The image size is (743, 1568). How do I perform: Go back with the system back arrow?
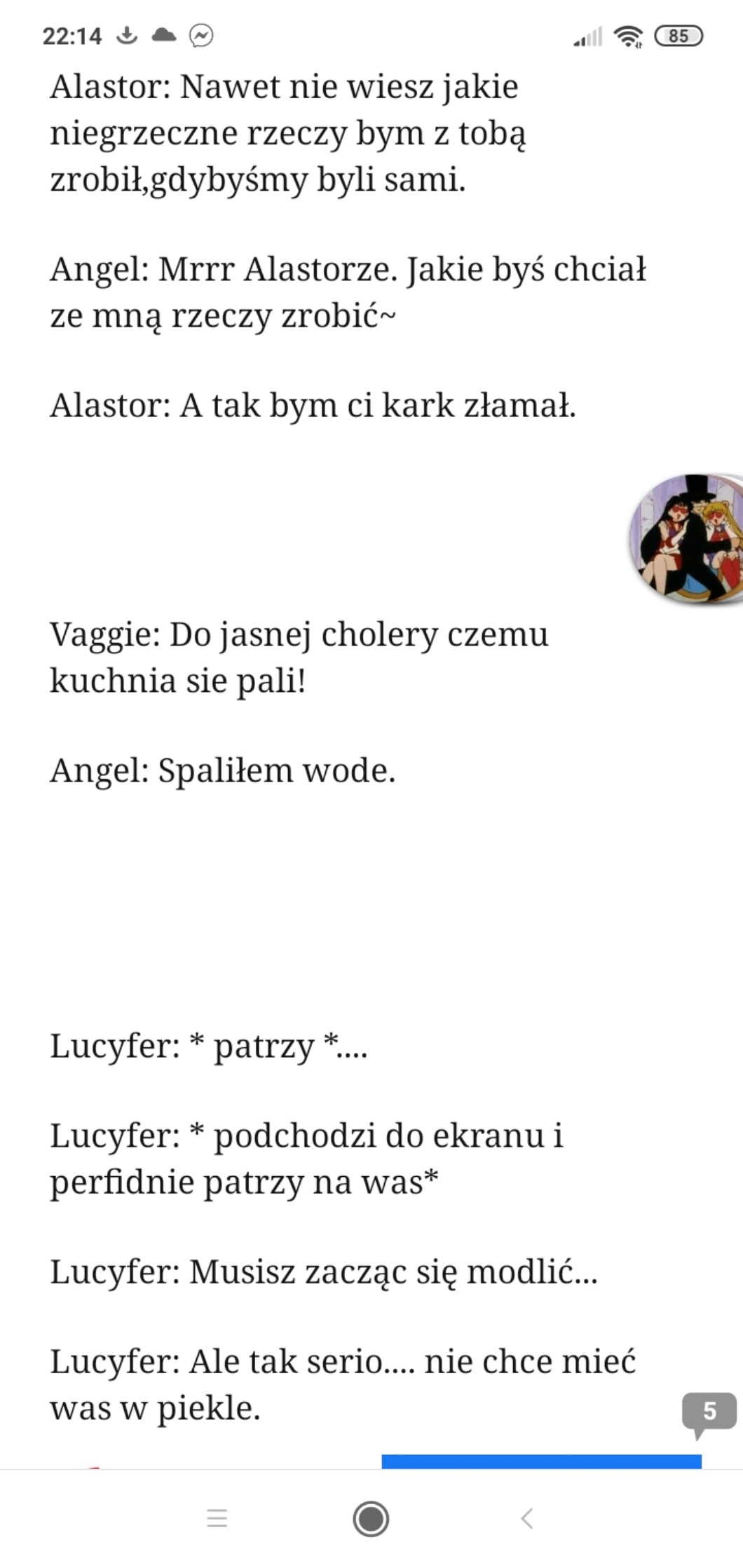[x=527, y=1518]
